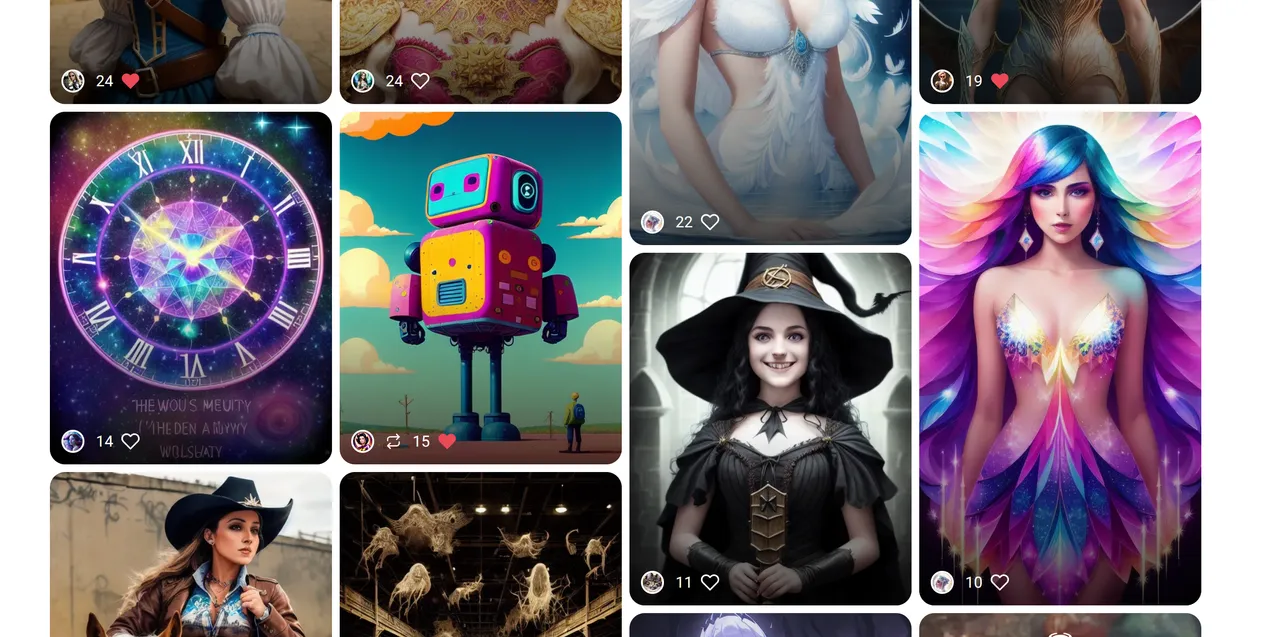This screenshot has width=1280, height=637.
Task: Open creator avatar on the robot image
Action: pos(362,441)
